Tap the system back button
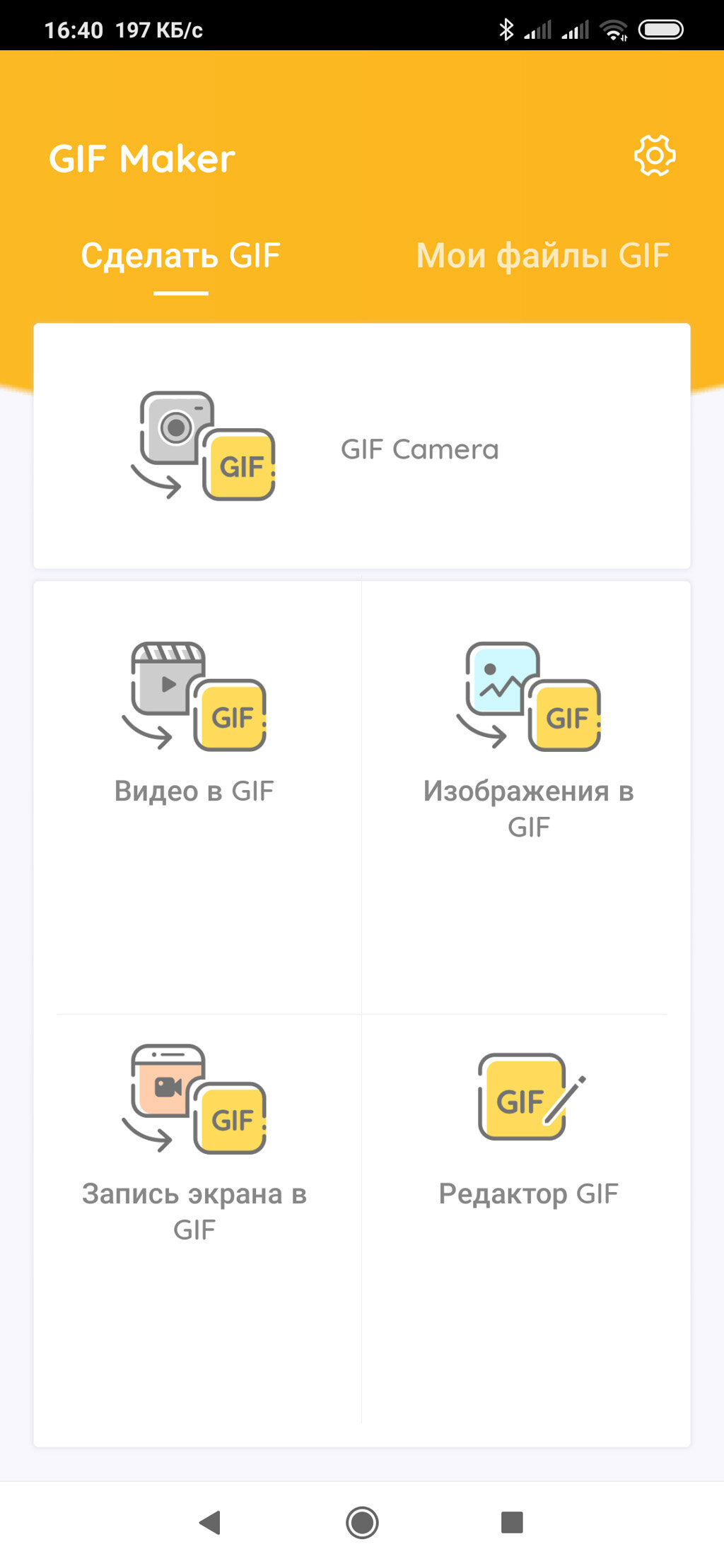 211,1523
